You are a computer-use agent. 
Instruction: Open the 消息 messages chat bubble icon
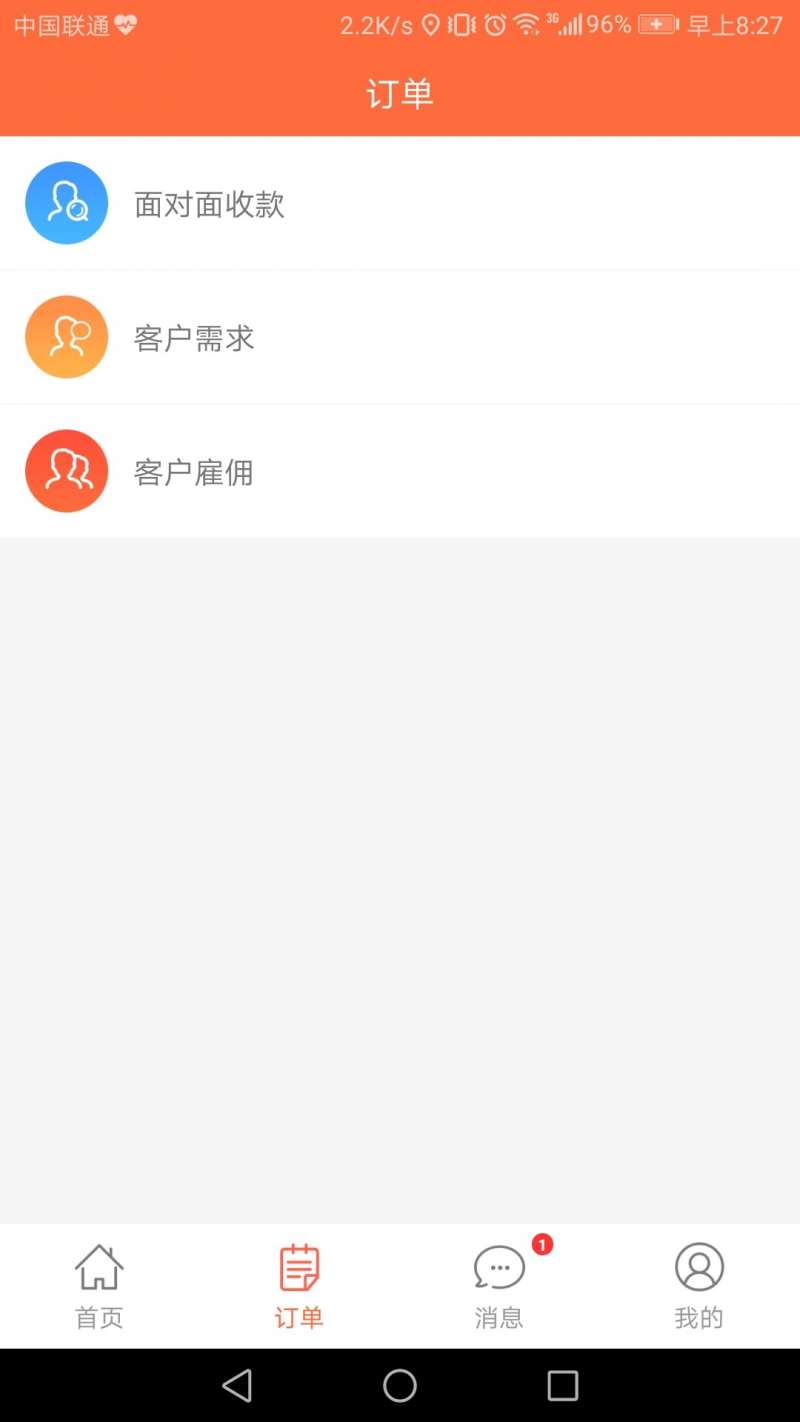[x=498, y=1267]
